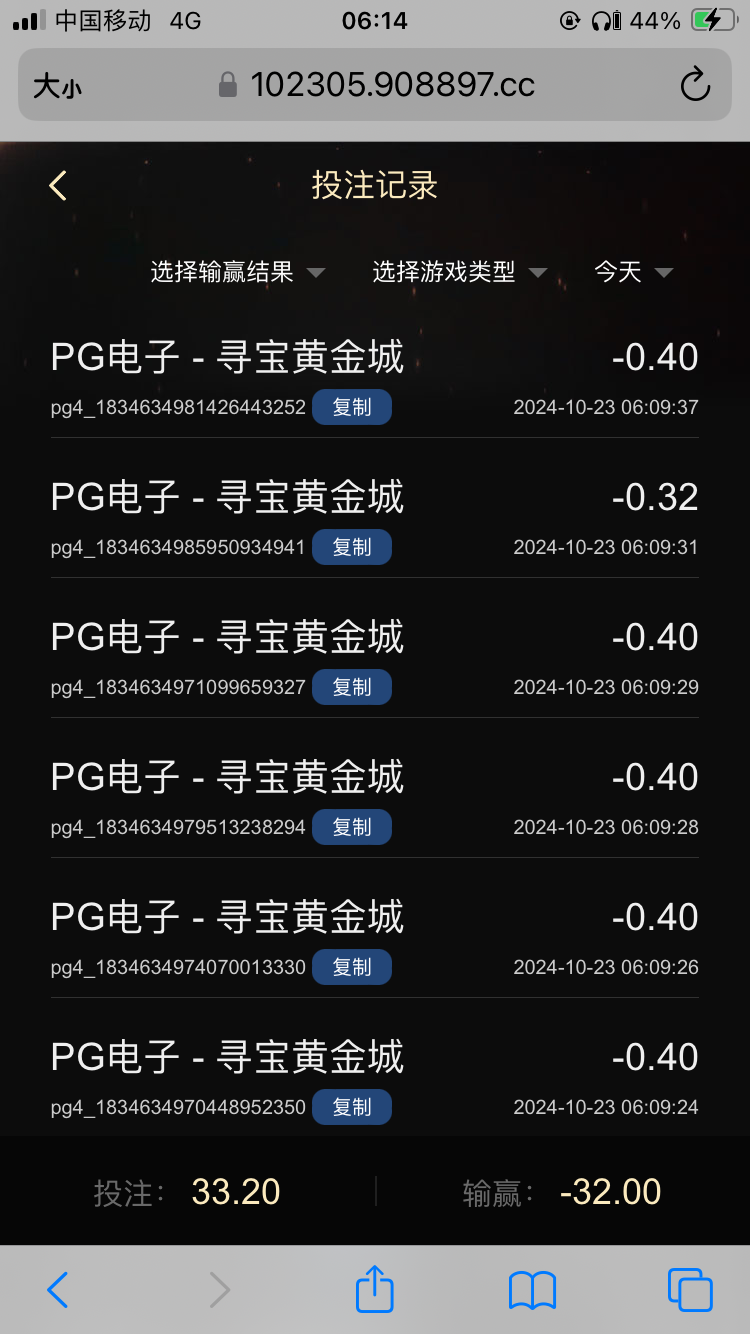Copy the bet ID from 06:09:37
Viewport: 750px width, 1334px height.
pos(351,408)
